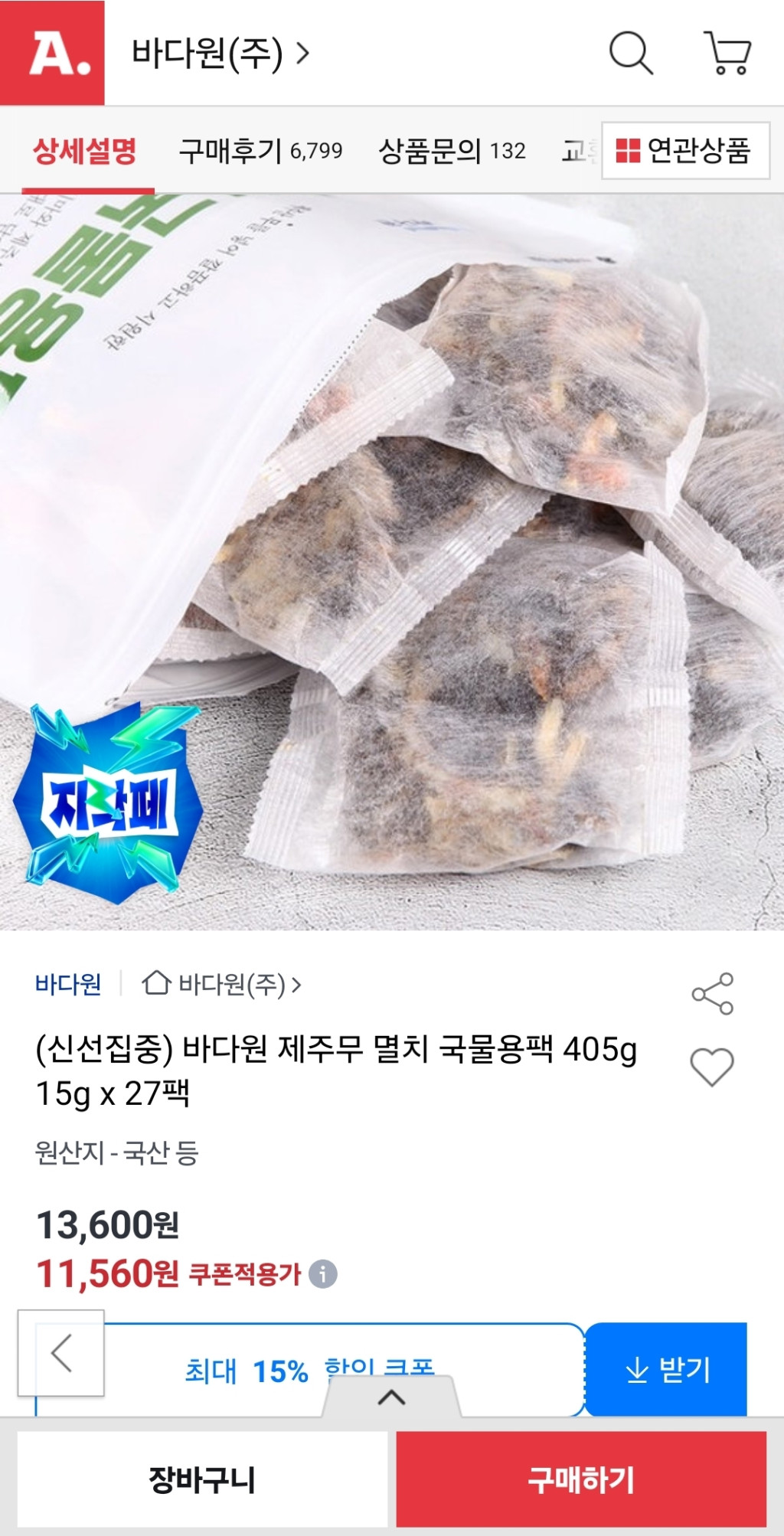Share this product
This screenshot has height=1536, width=784.
(712, 994)
